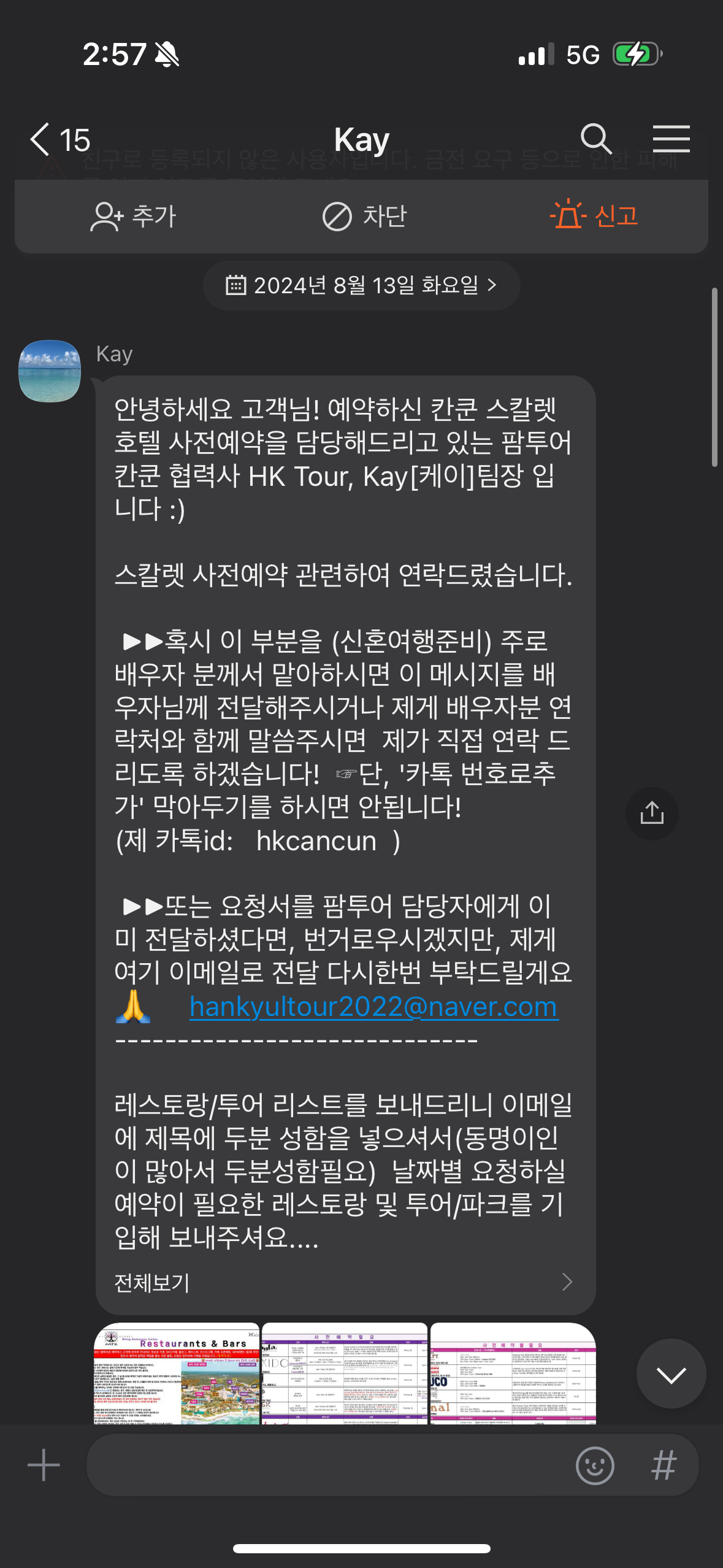Search within the Kay chat
Screen dimensions: 723x1568
pos(596,139)
